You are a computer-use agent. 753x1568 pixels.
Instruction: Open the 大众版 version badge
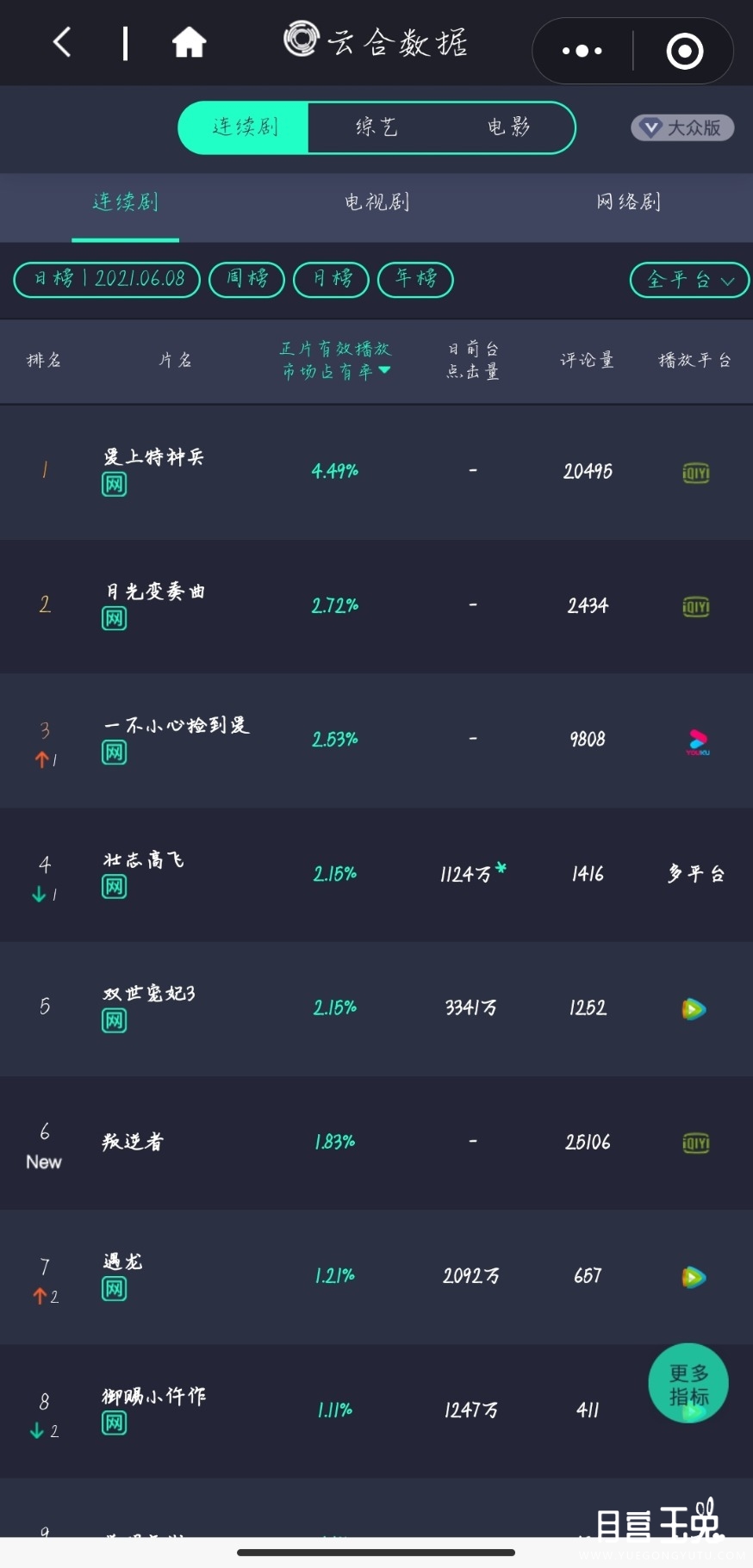point(682,127)
